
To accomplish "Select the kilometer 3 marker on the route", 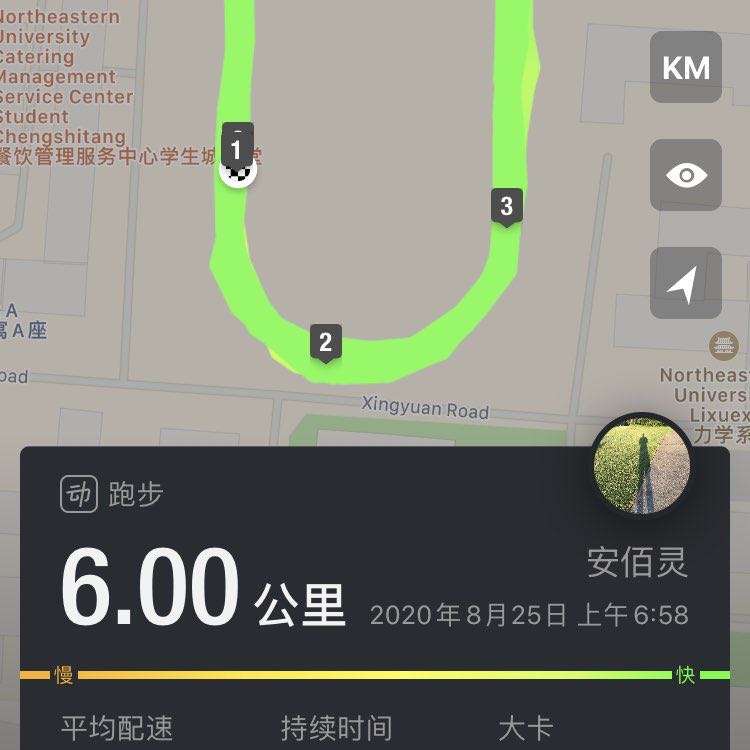I will (x=507, y=206).
